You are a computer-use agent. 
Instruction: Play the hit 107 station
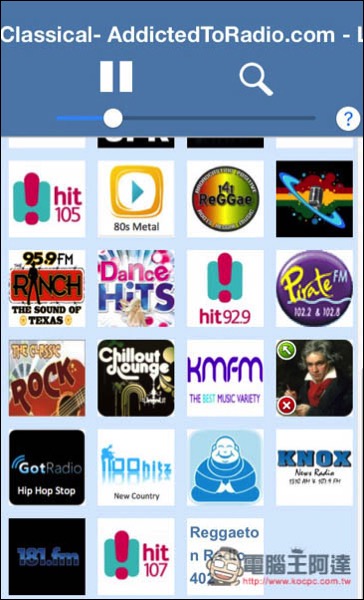[x=136, y=556]
